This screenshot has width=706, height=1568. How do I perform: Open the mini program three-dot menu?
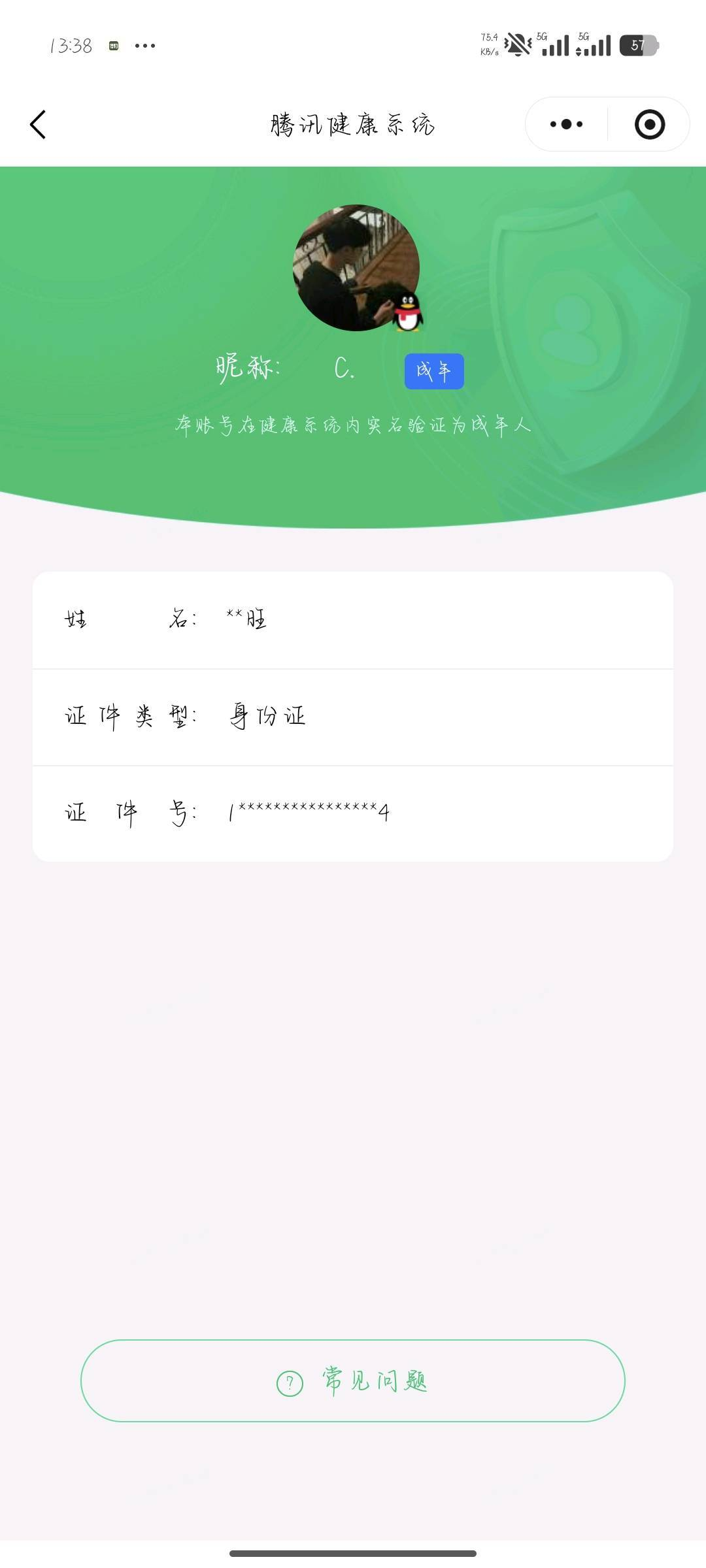[566, 124]
